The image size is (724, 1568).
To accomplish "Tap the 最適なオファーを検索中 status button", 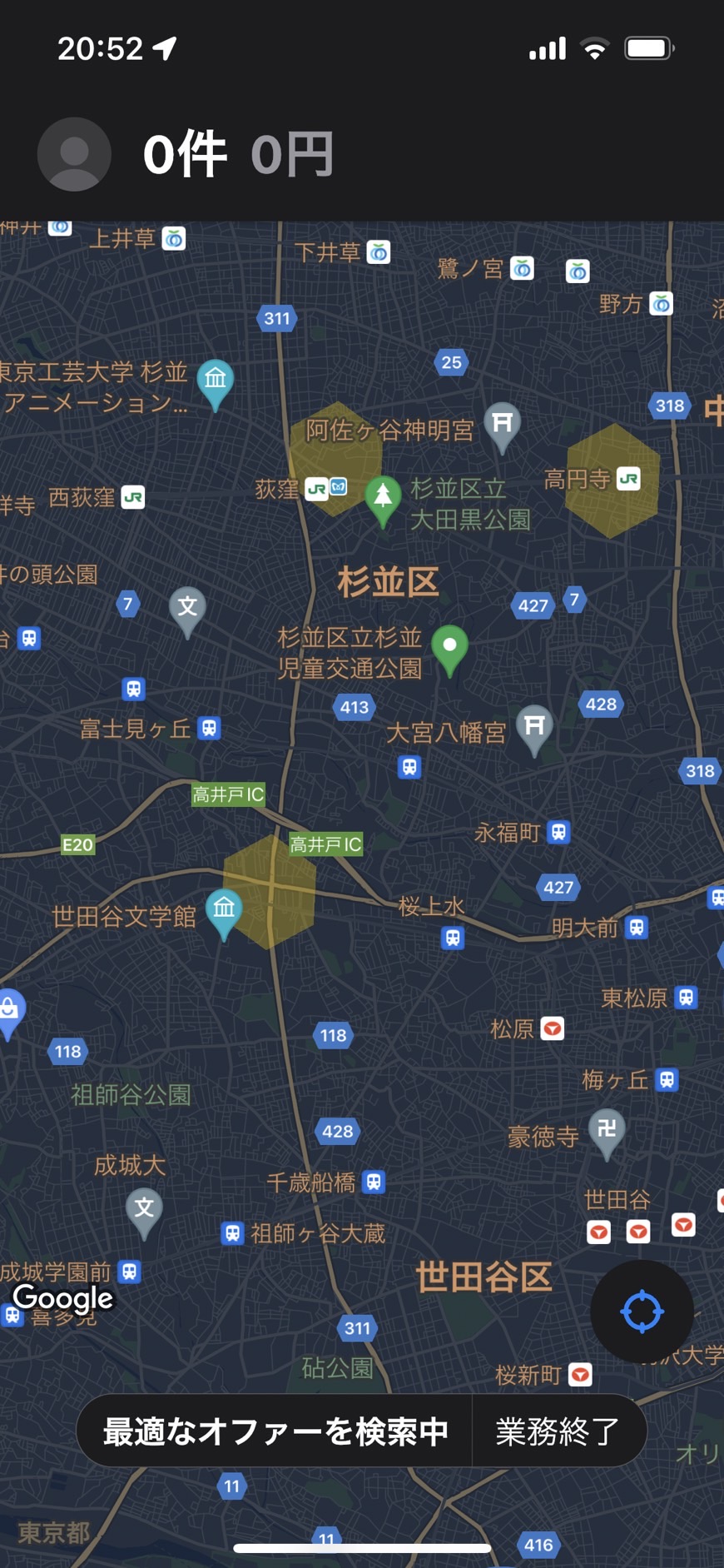I will (275, 1431).
